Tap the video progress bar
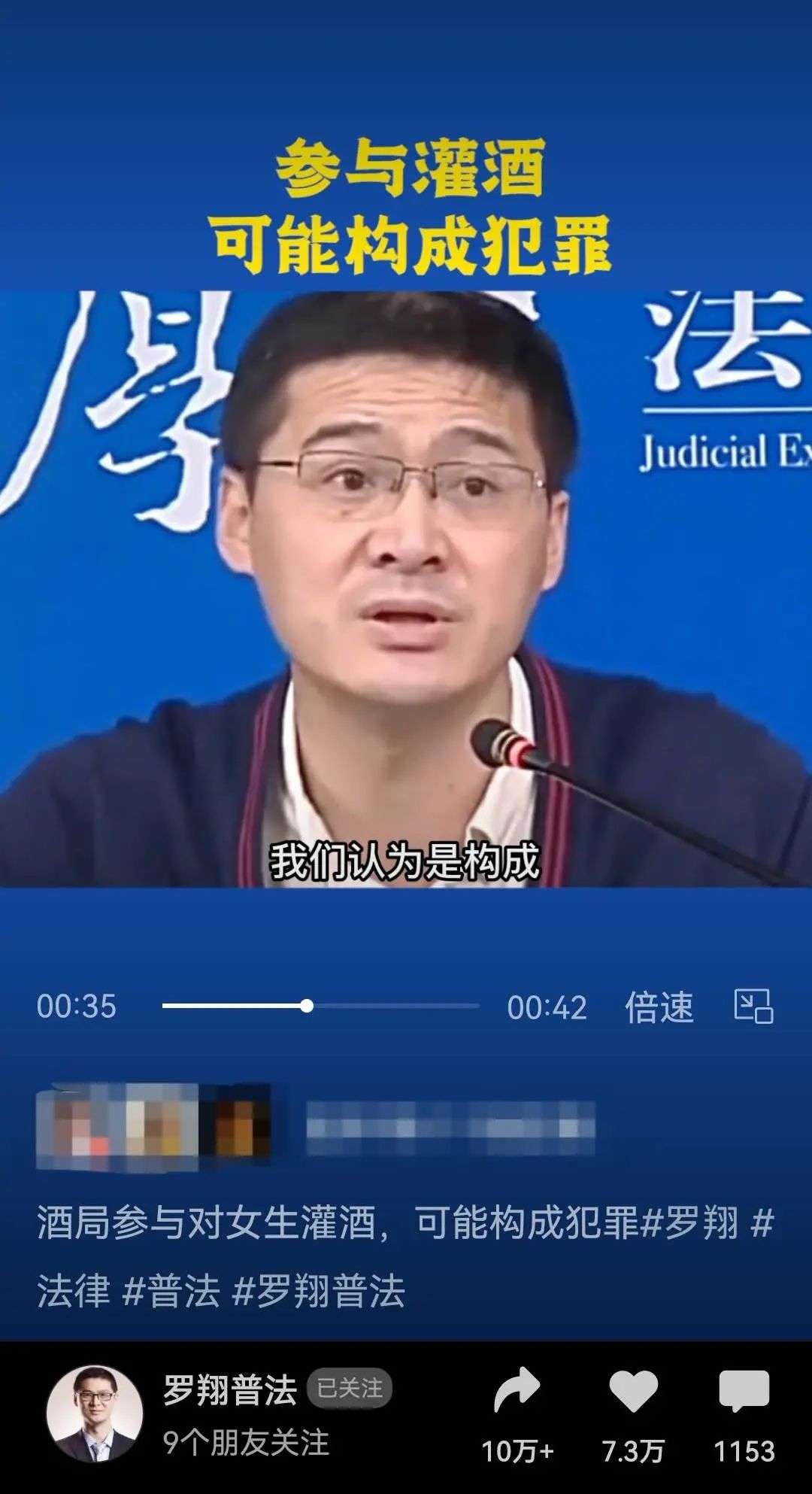Viewport: 812px width, 1494px height. [320, 1006]
